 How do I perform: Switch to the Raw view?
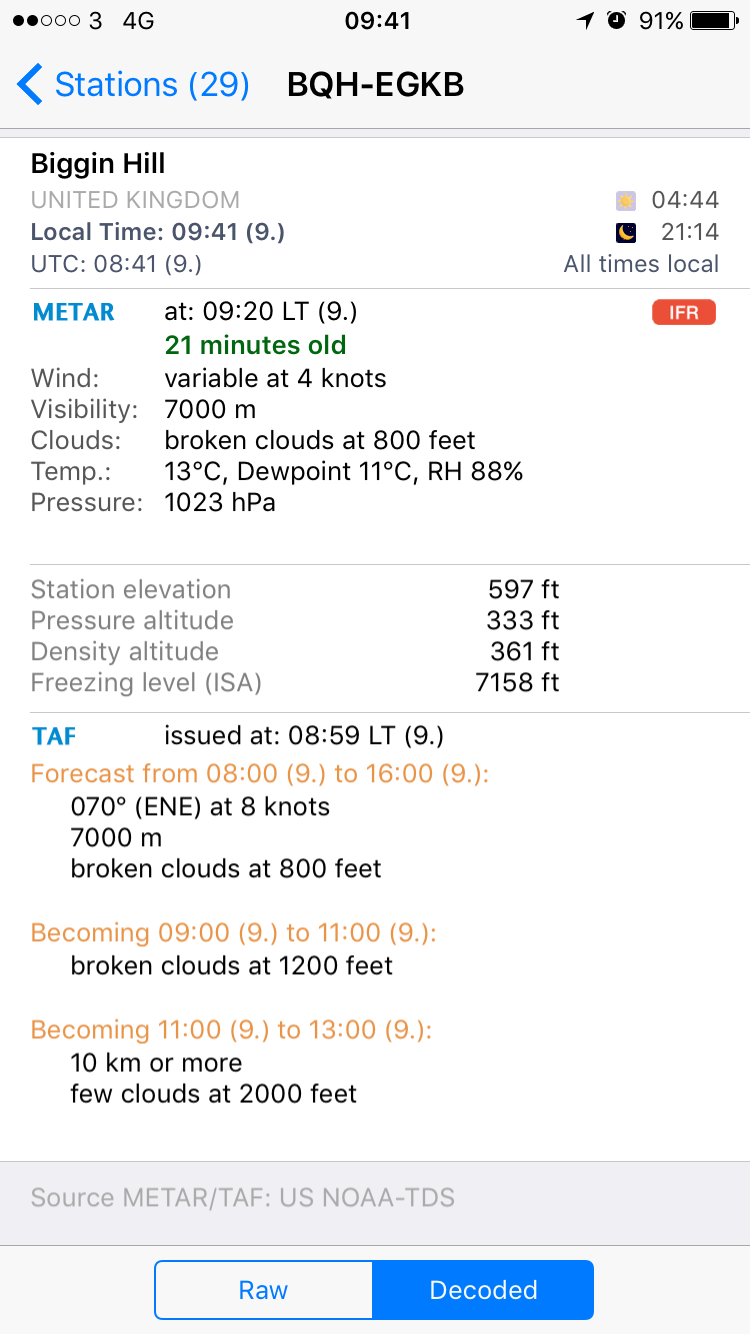(x=263, y=1290)
